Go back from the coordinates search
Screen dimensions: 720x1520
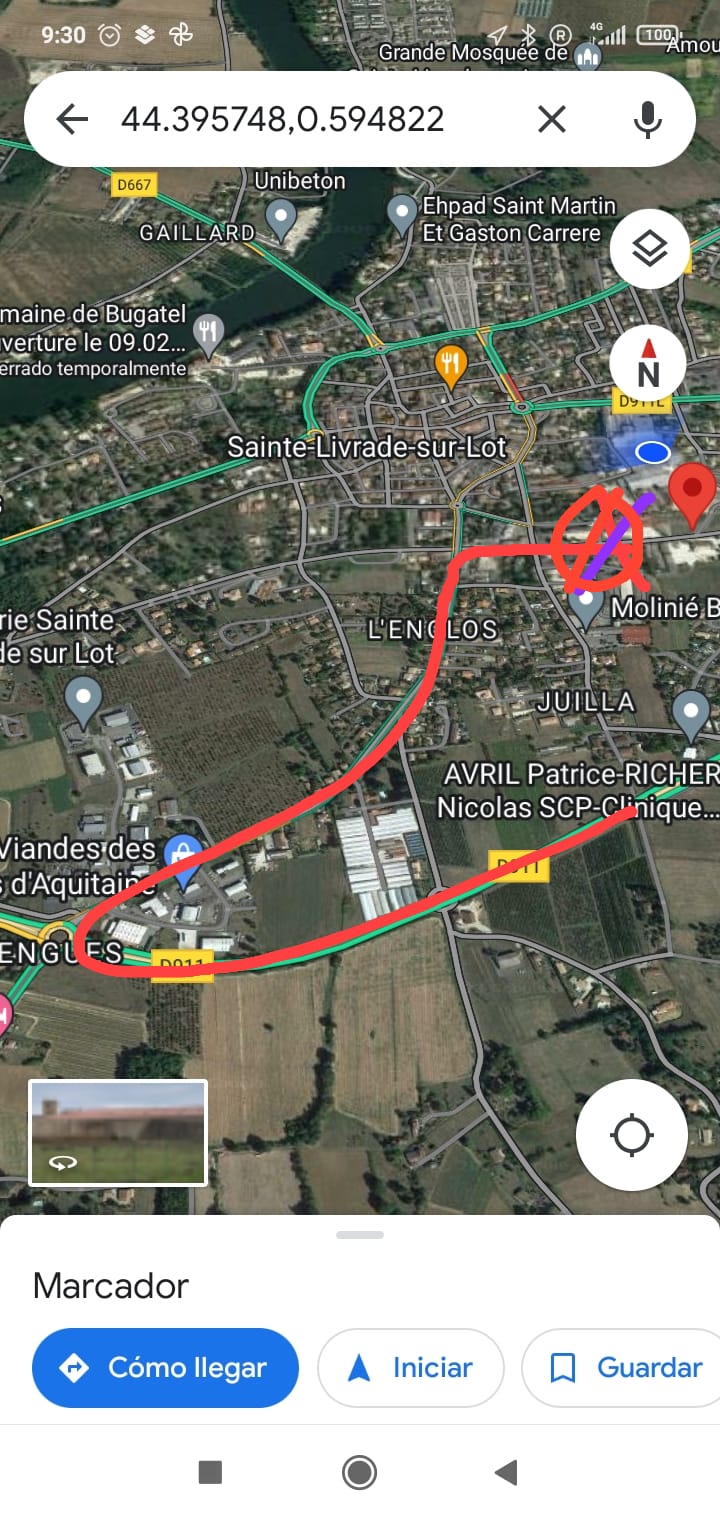coord(72,120)
